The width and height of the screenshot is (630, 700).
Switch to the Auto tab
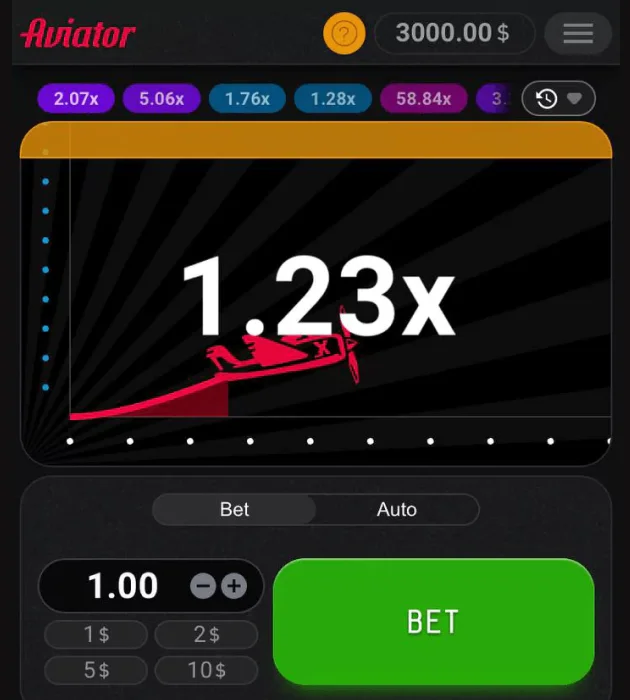[x=396, y=509]
